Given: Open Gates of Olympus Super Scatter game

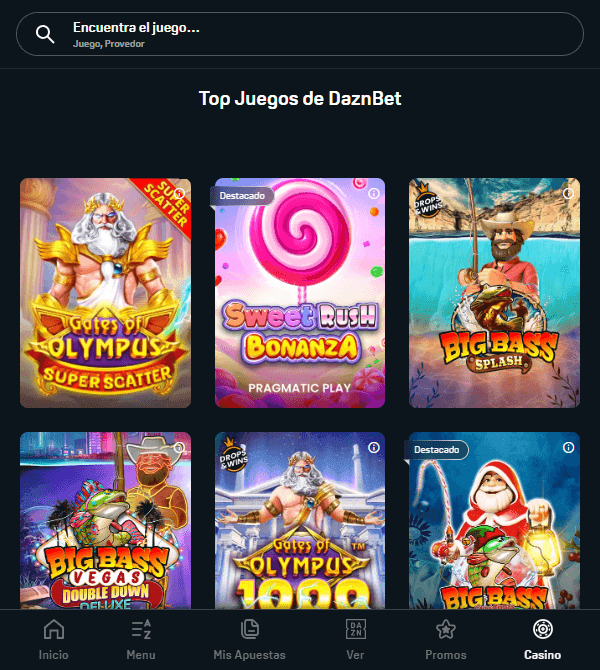Looking at the screenshot, I should click(x=105, y=293).
